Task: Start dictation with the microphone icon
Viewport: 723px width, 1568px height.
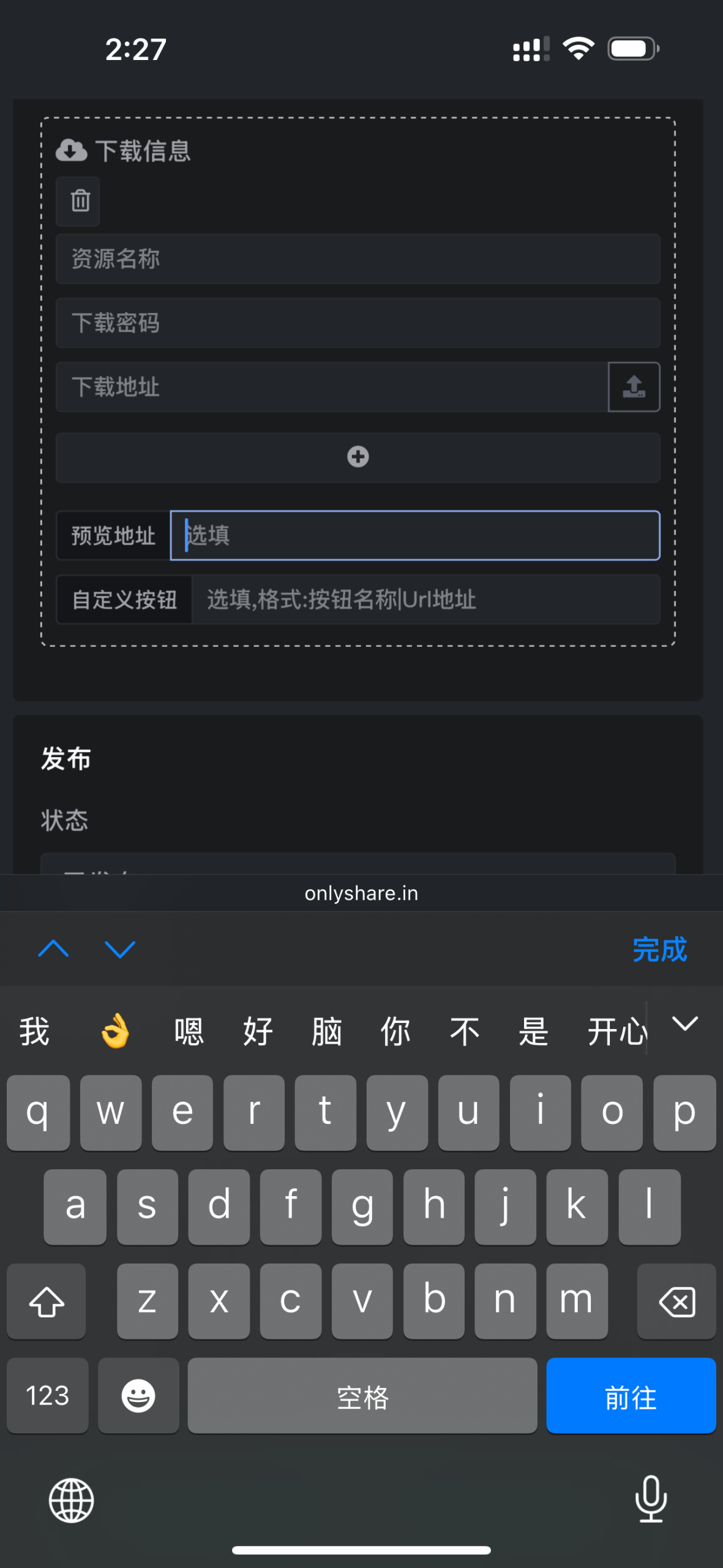Action: 651,1499
